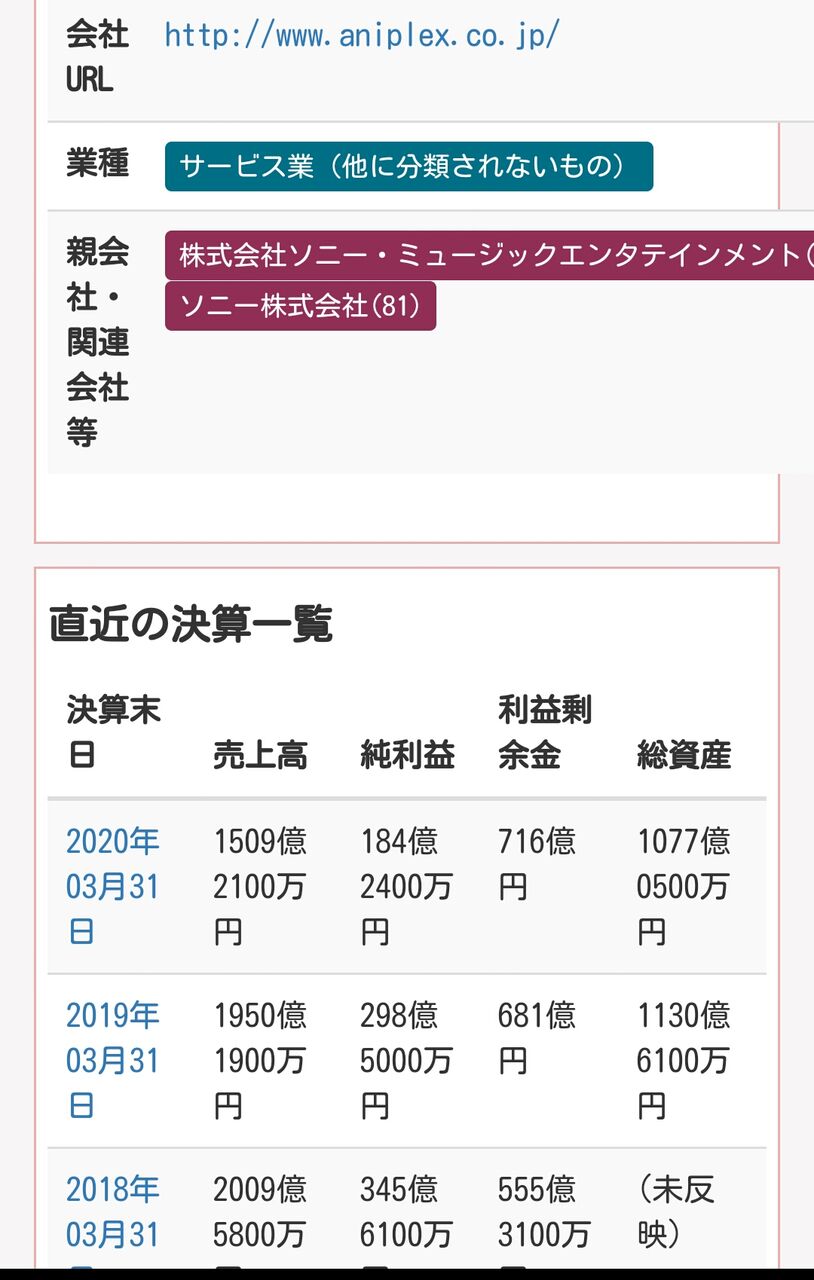Click the 総資産 column header
The width and height of the screenshot is (814, 1280).
click(684, 757)
